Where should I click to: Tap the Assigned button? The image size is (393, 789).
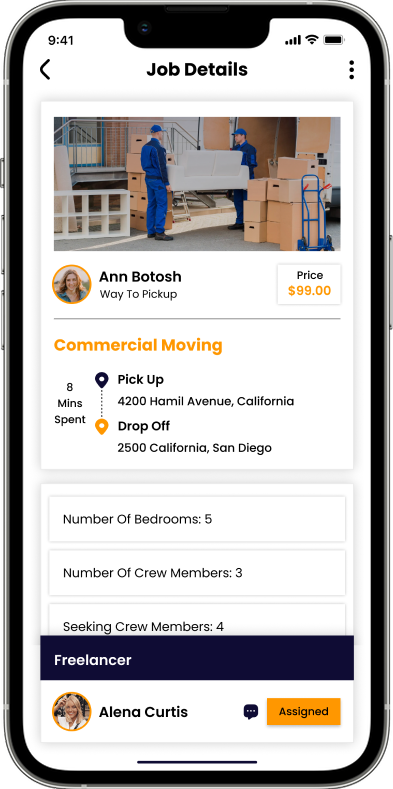point(303,712)
